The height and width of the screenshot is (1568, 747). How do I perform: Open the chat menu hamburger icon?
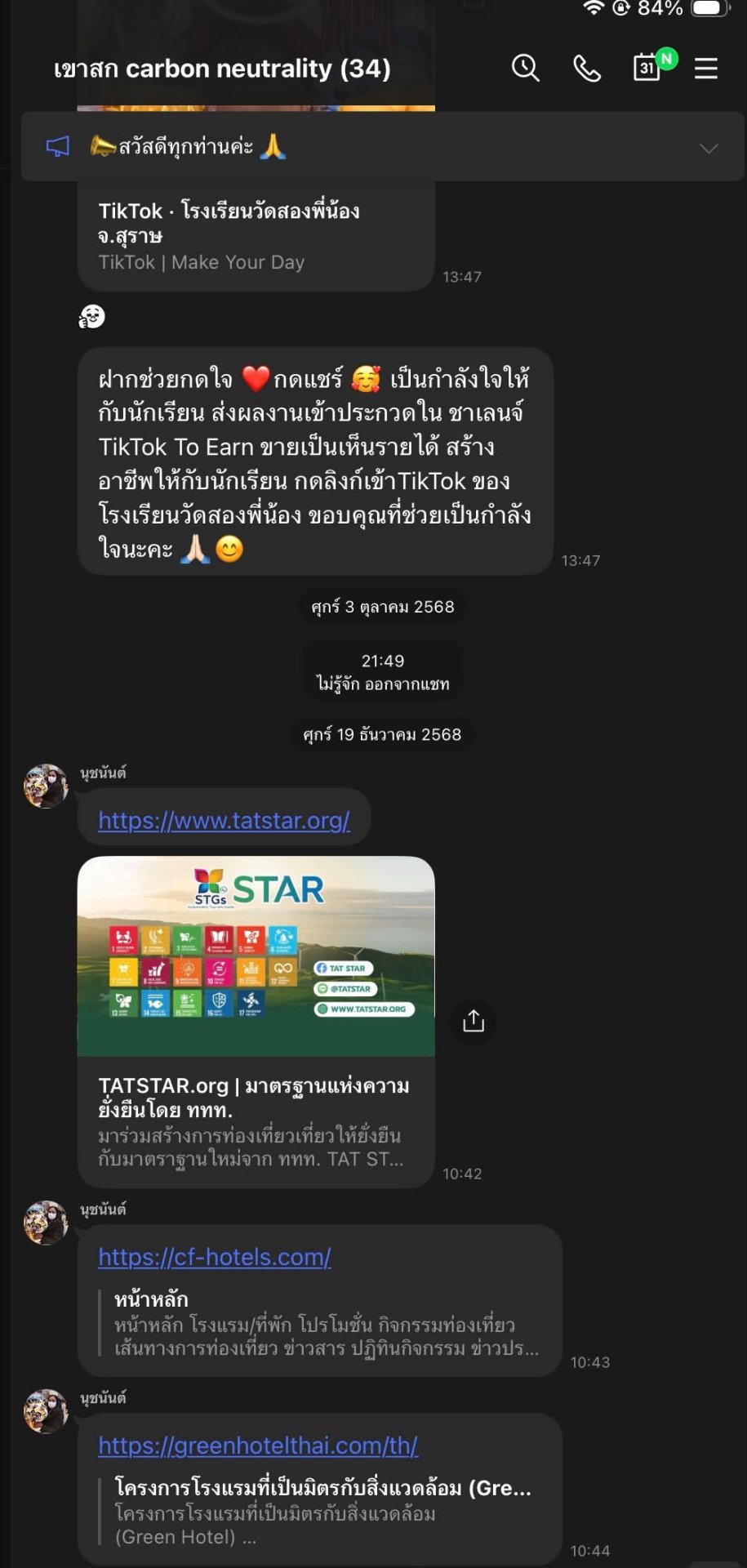pos(706,69)
